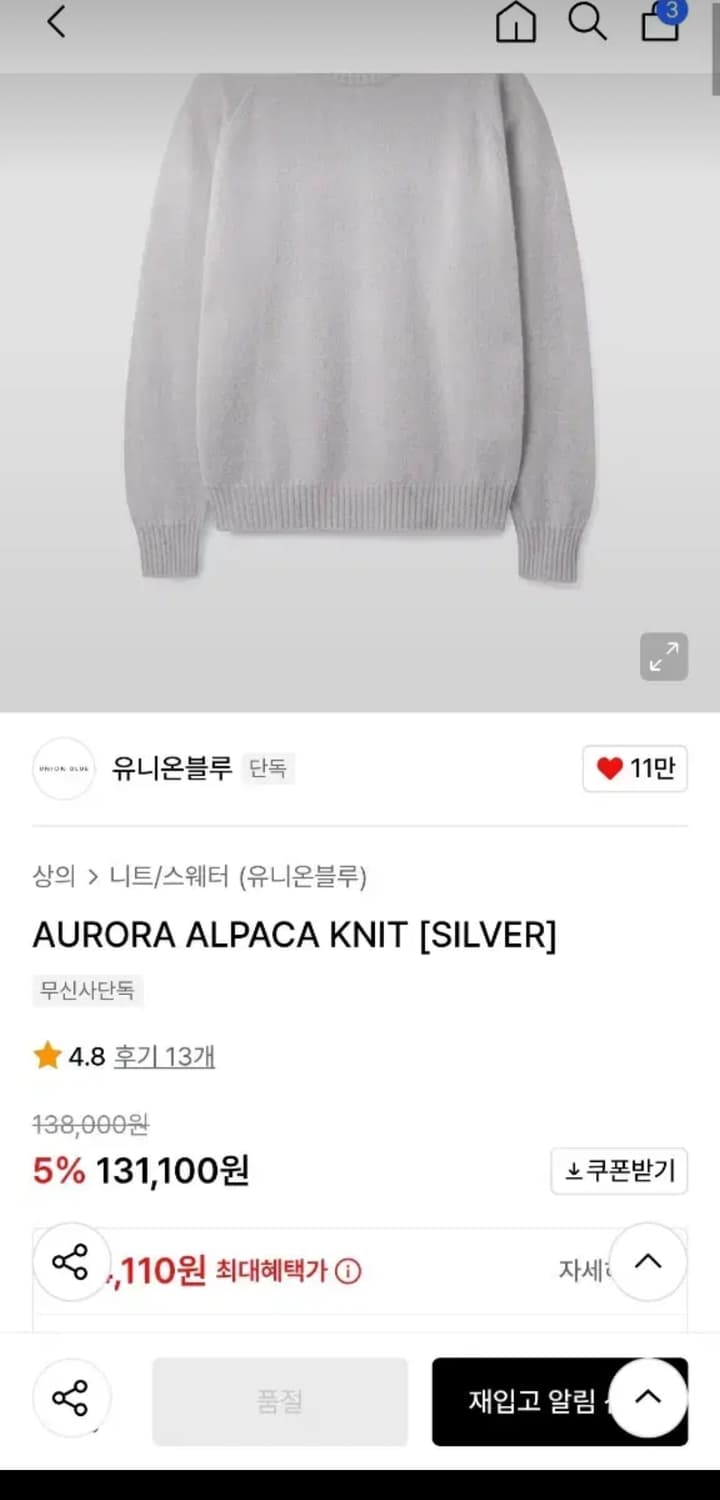The height and width of the screenshot is (1500, 720).
Task: Open the shopping cart with 3 items
Action: coord(660,25)
